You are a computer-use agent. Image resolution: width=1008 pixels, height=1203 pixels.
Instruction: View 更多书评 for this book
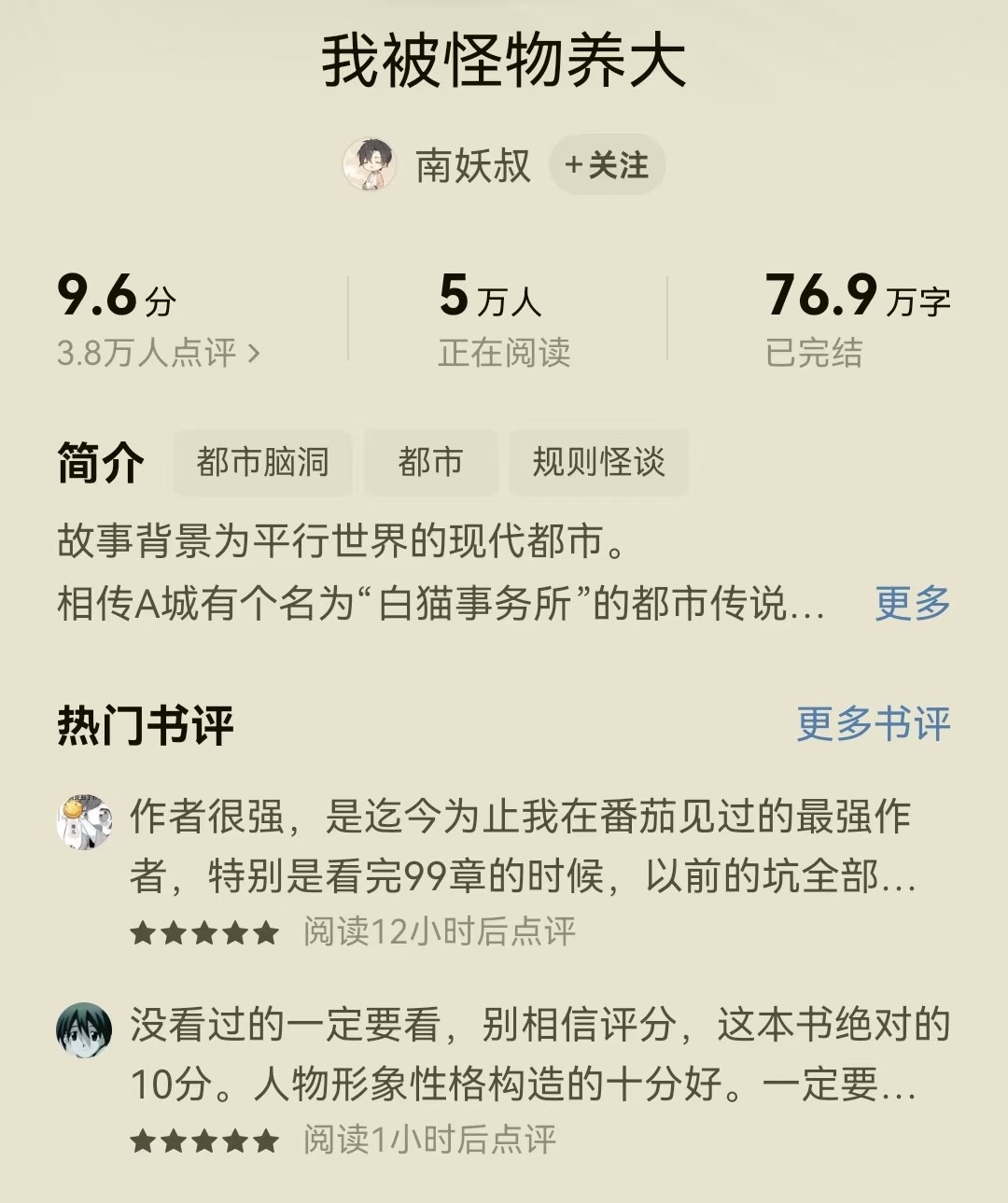pyautogui.click(x=873, y=723)
